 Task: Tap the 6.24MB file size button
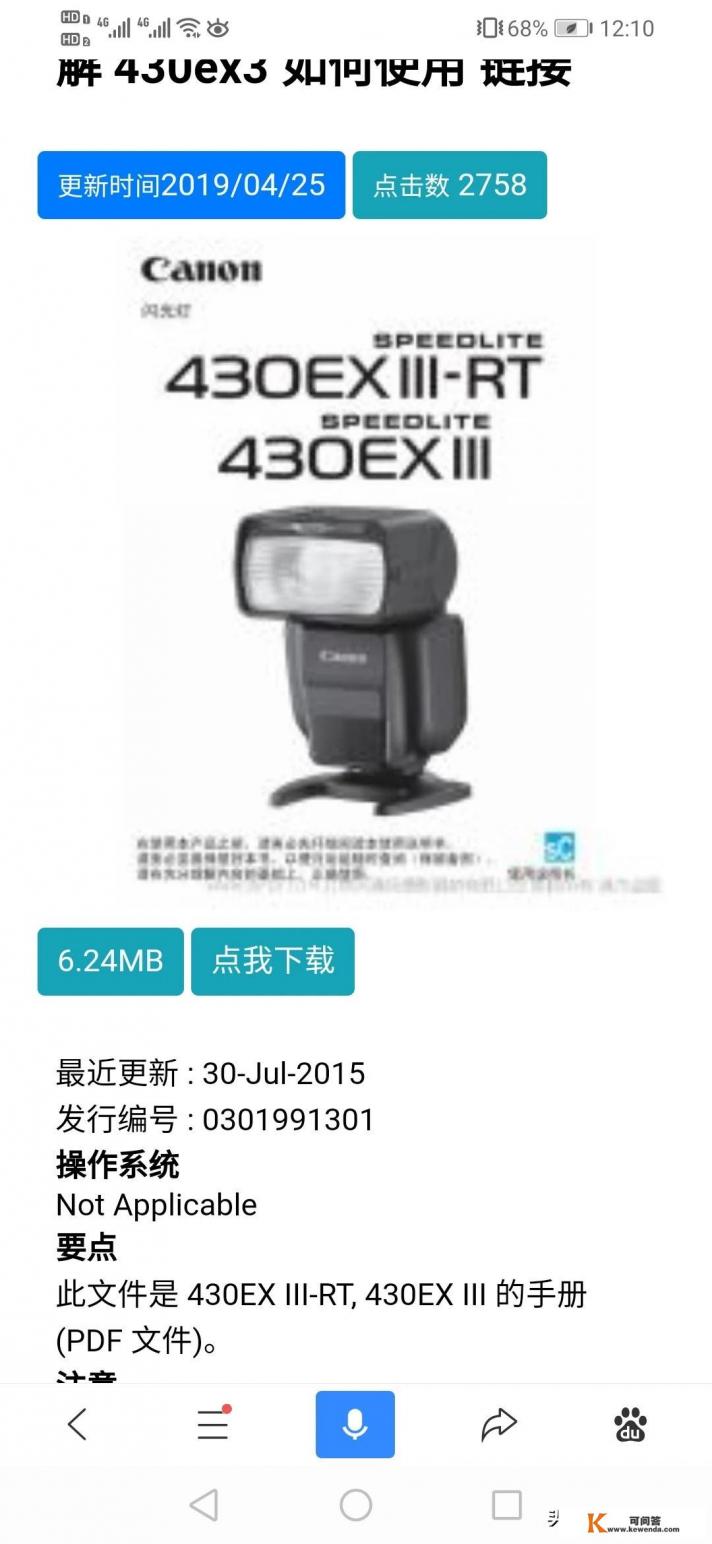point(110,961)
